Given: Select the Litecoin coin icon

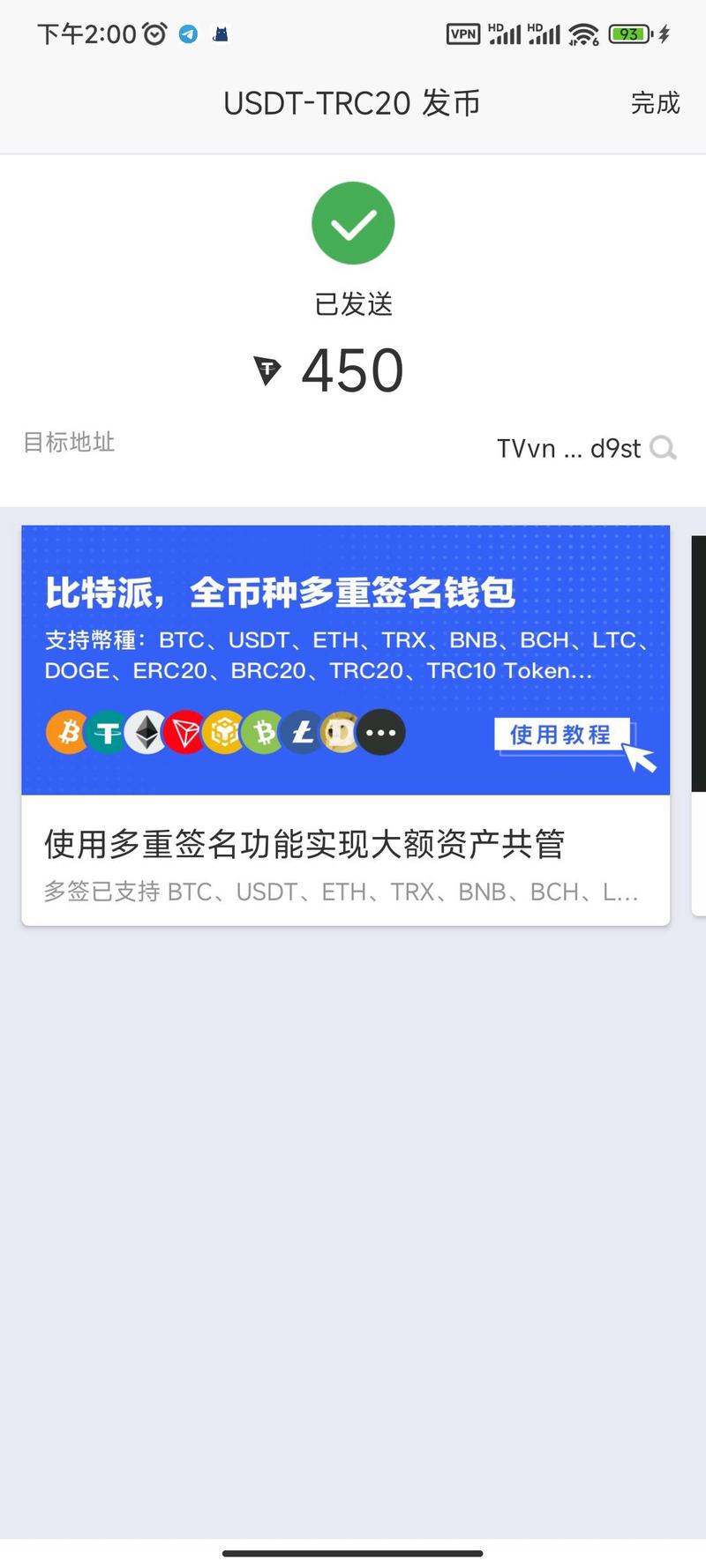Looking at the screenshot, I should [303, 732].
